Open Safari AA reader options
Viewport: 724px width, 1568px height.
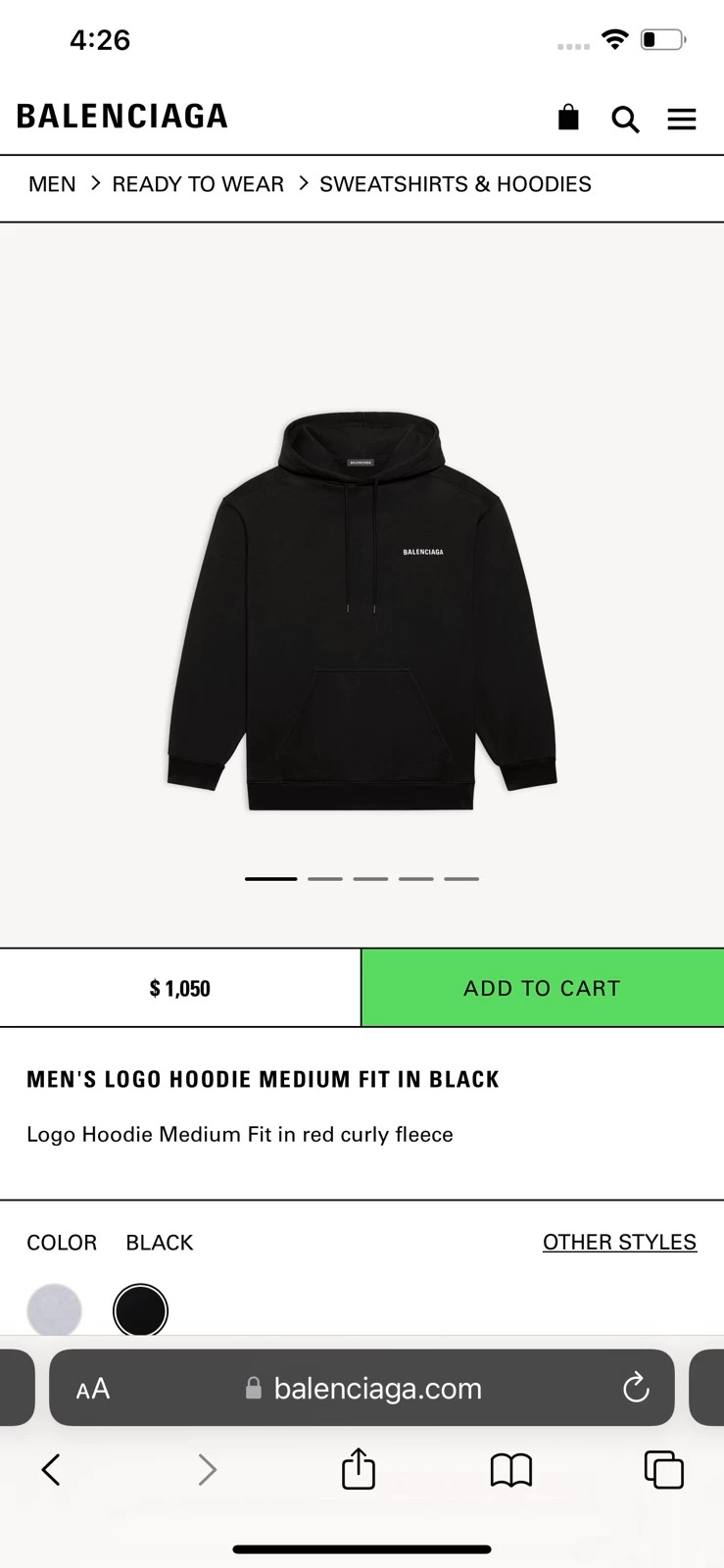pos(93,1389)
